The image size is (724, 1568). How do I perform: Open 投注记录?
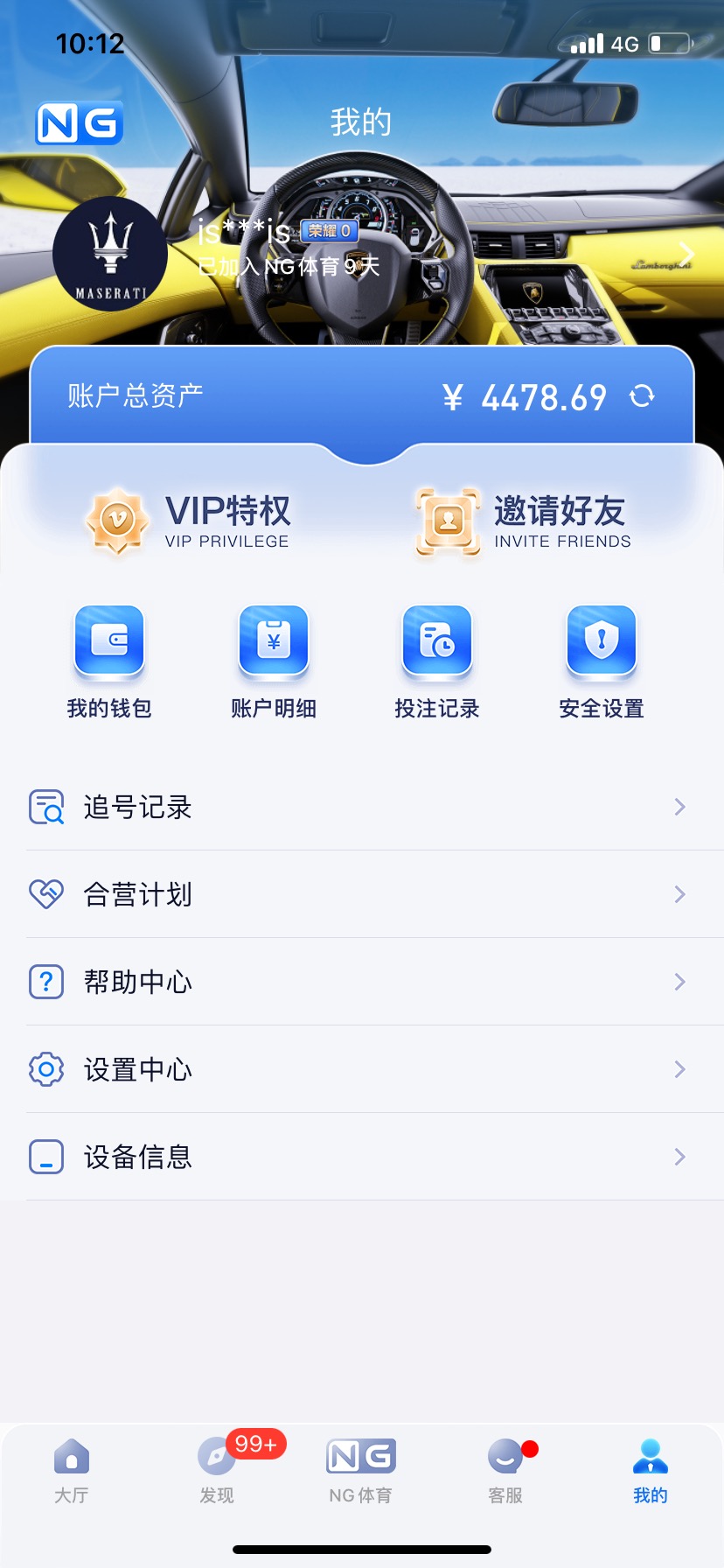(437, 662)
